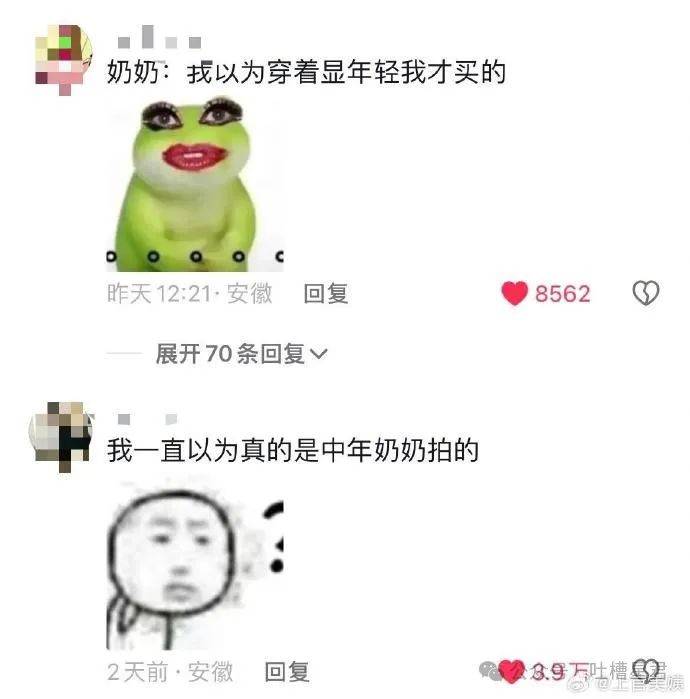The width and height of the screenshot is (690, 699).
Task: Like the comment starting with 奶奶：我以为
Action: point(515,294)
